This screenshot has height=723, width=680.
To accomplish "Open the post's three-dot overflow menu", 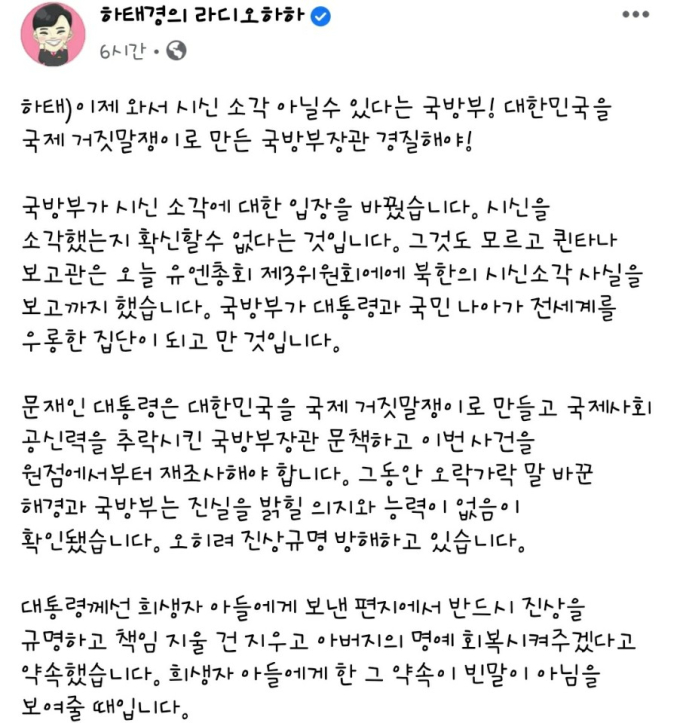I will pos(635,14).
